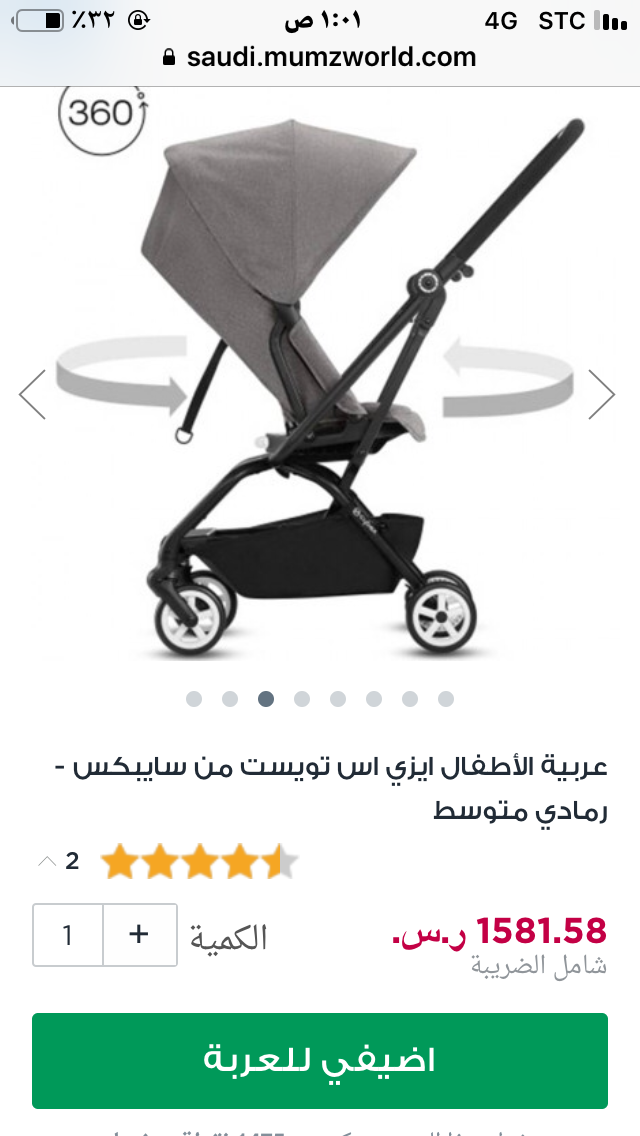The height and width of the screenshot is (1136, 640).
Task: Tap the quantity field showing 1
Action: (x=68, y=935)
